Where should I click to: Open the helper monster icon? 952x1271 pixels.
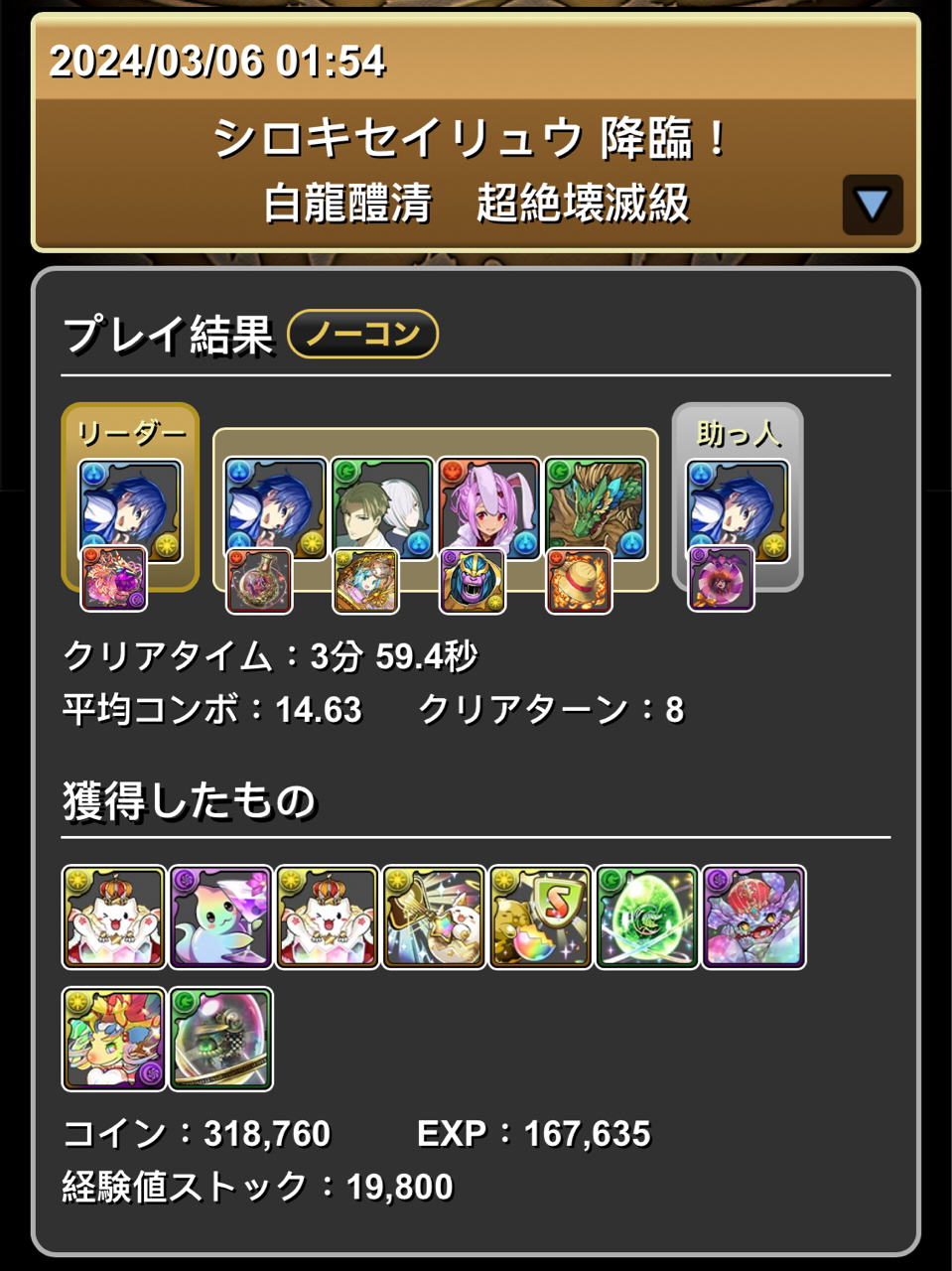coord(738,508)
